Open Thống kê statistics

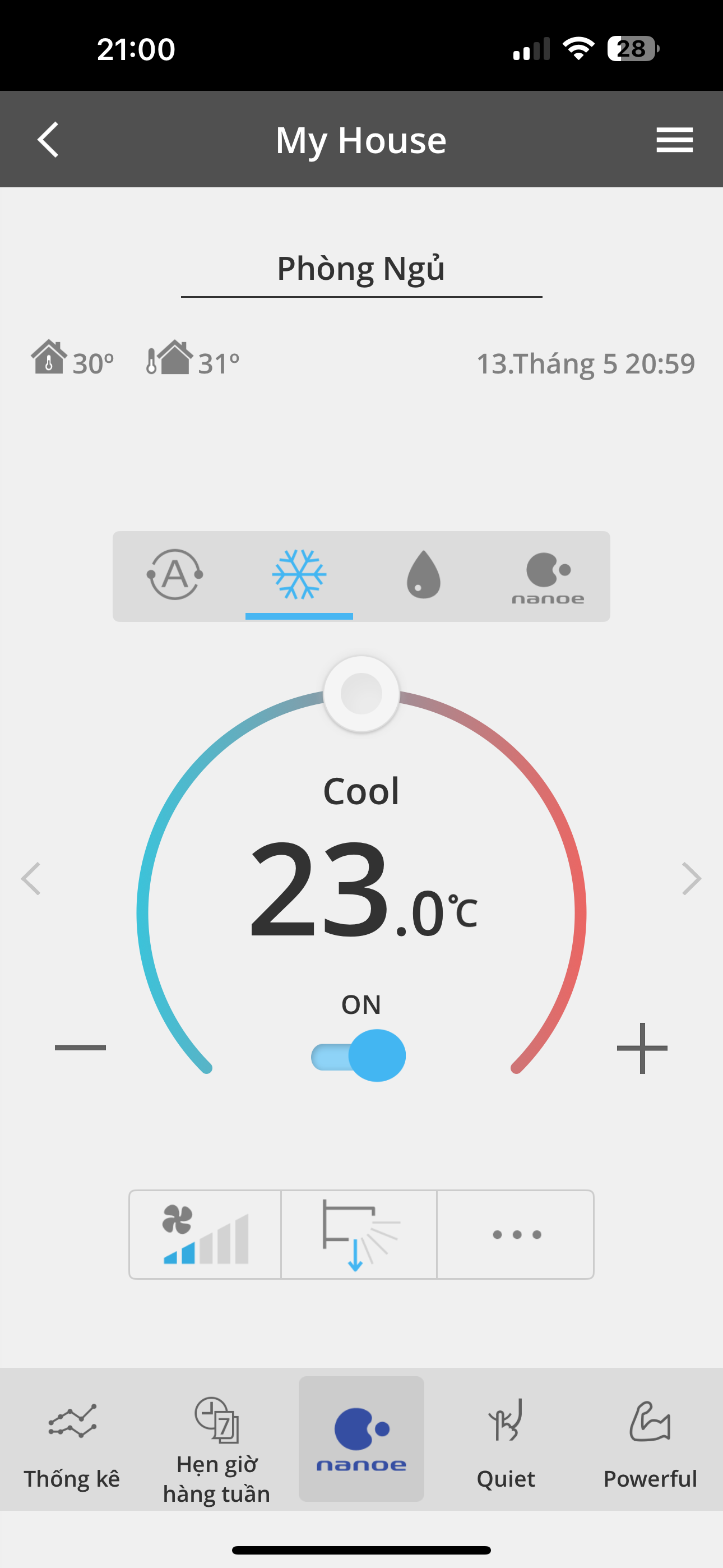coord(72,1441)
